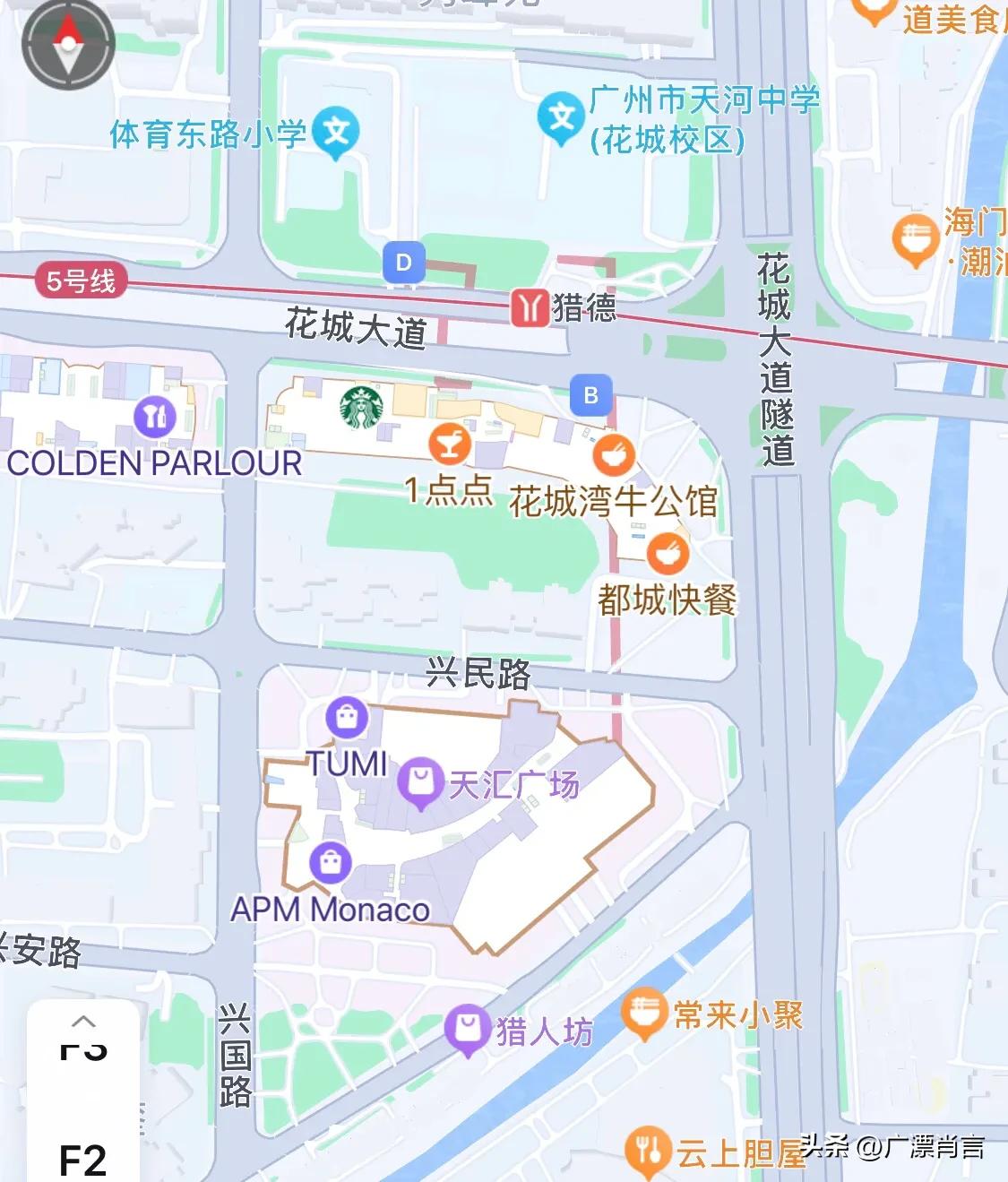Select the 广州市天河中学 school marker
This screenshot has height=1182, width=1008.
pos(564,113)
